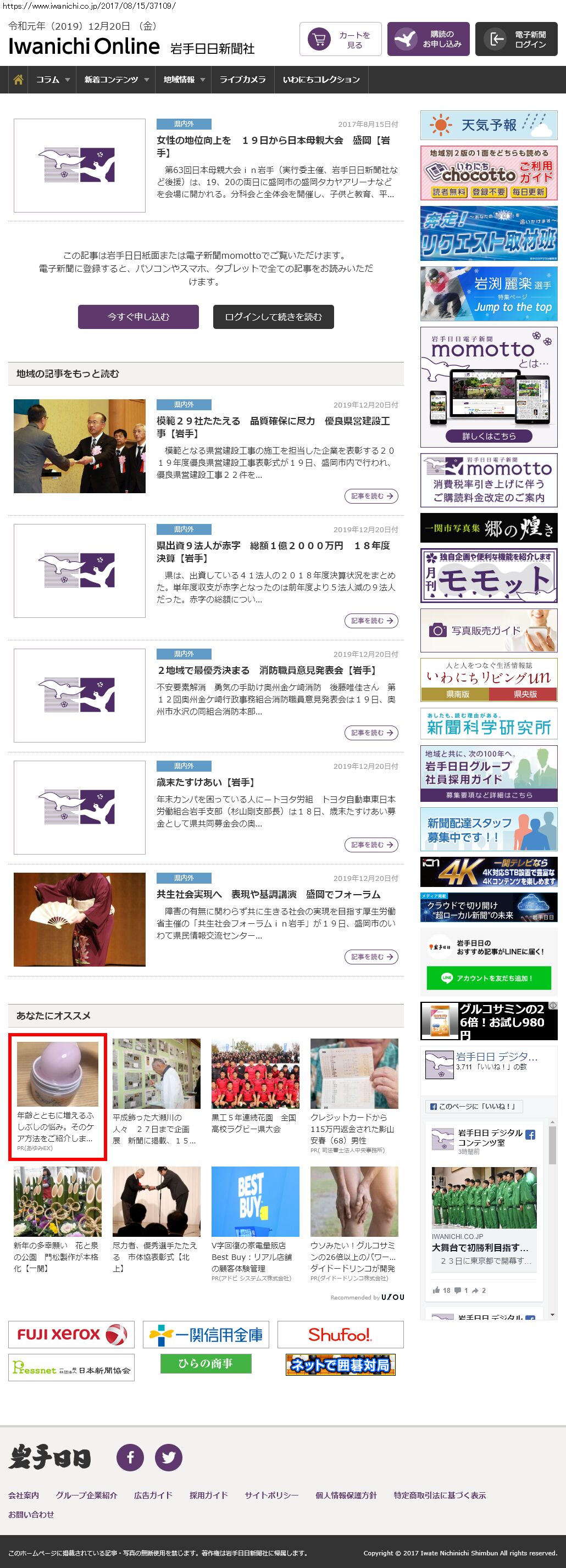Open 天気予報 weather banner
Image resolution: width=566 pixels, height=1568 pixels.
point(489,125)
